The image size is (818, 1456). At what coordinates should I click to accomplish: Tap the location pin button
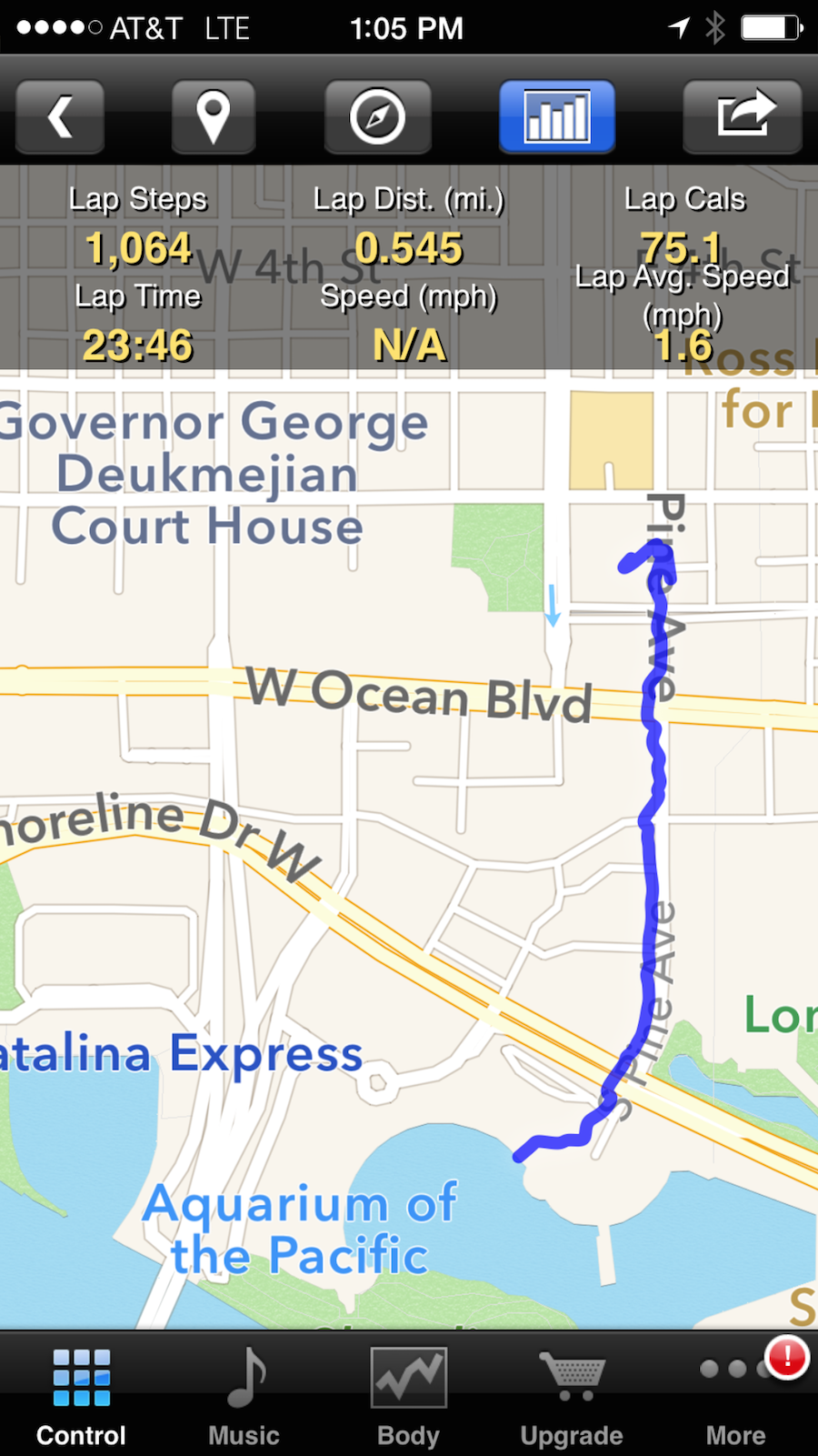213,117
